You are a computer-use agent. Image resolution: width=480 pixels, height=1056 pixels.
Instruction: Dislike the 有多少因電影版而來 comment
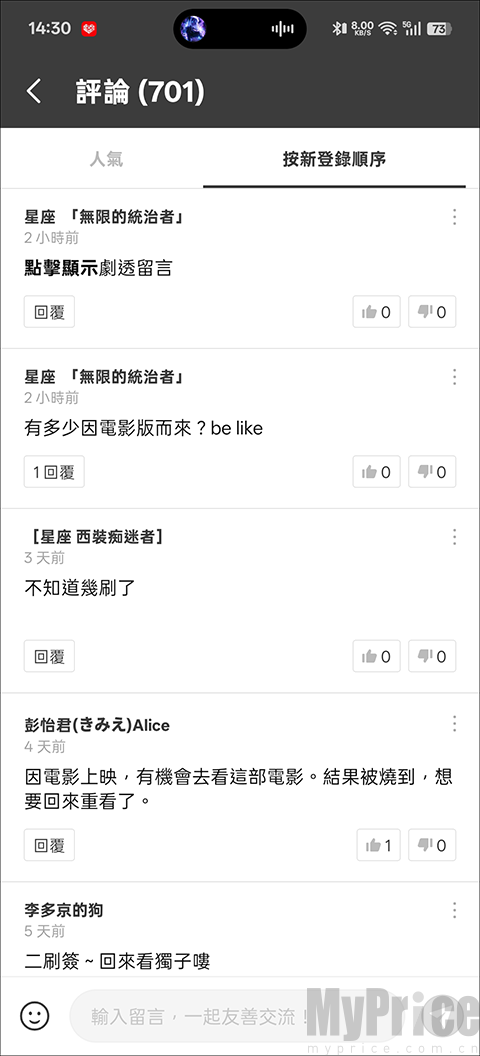[x=432, y=472]
